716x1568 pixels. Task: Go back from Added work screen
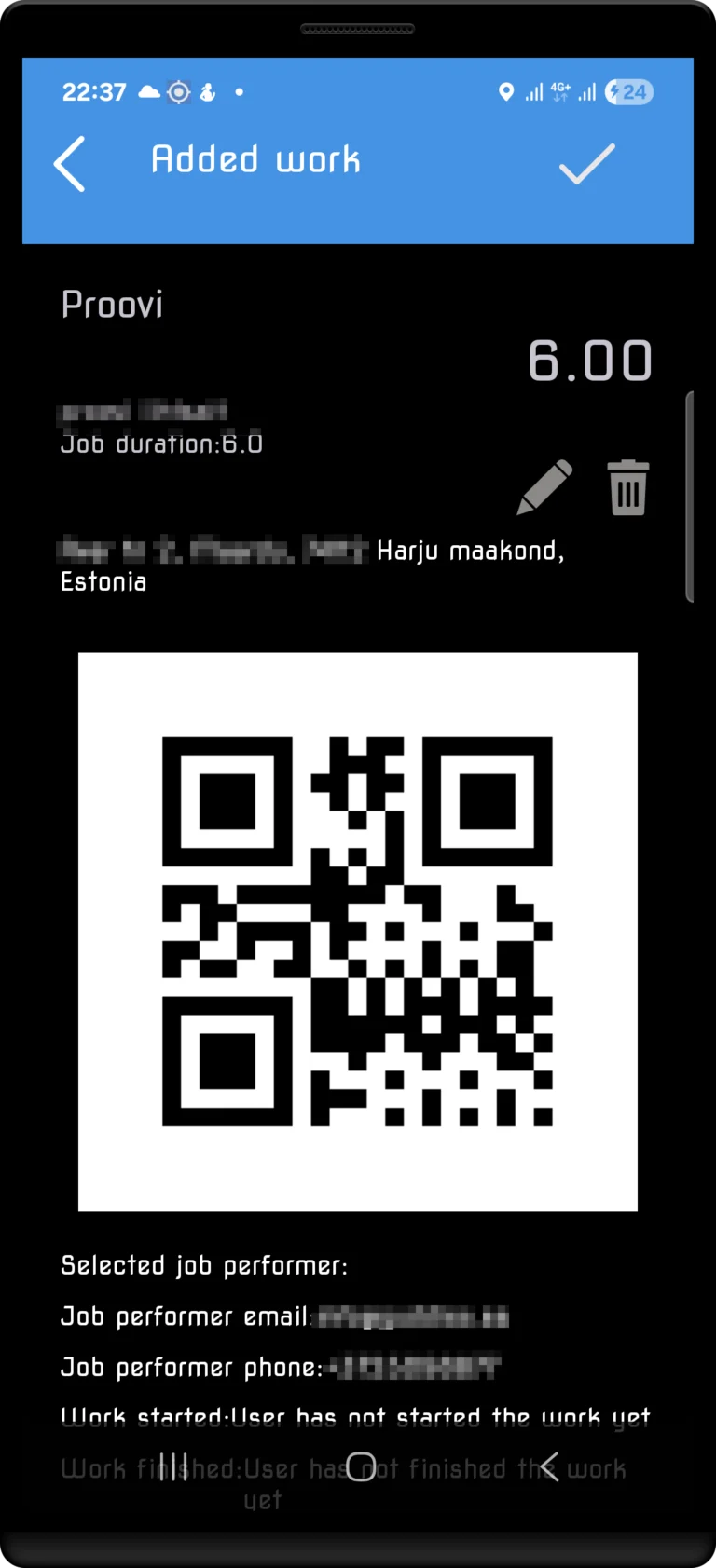coord(70,164)
